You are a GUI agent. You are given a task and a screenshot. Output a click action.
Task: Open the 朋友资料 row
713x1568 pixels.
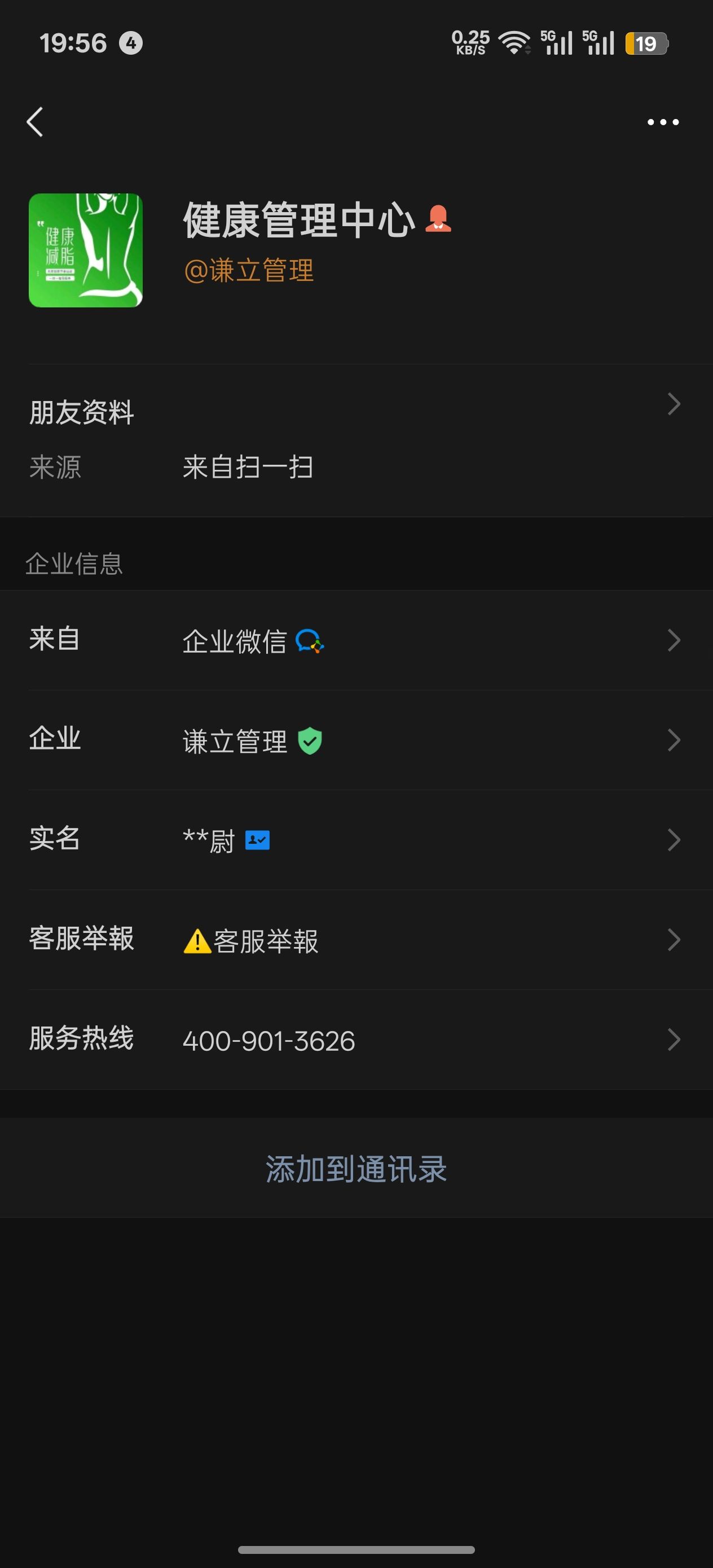[x=356, y=412]
